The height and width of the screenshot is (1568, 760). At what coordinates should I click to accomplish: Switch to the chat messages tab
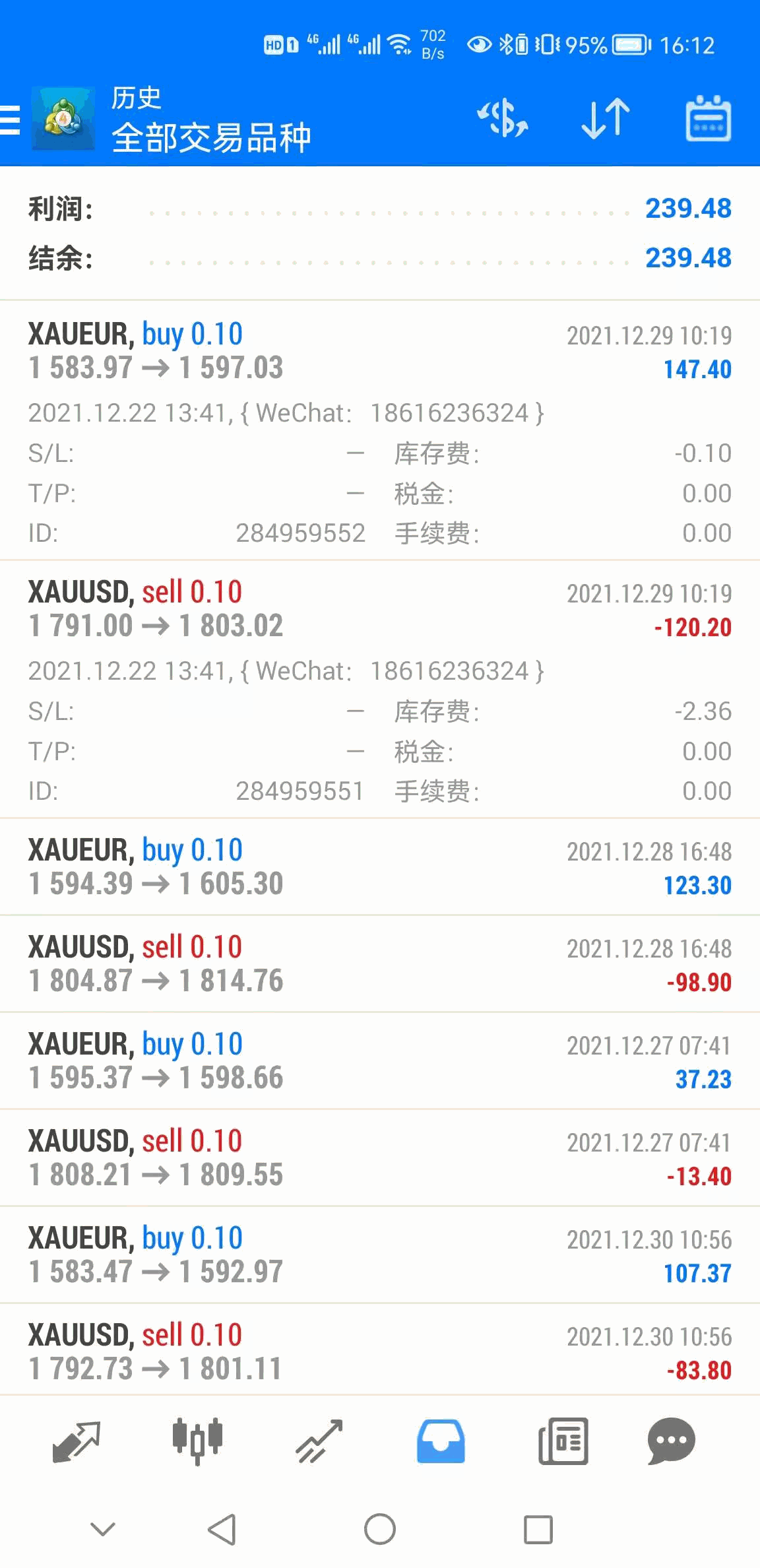pyautogui.click(x=672, y=1441)
